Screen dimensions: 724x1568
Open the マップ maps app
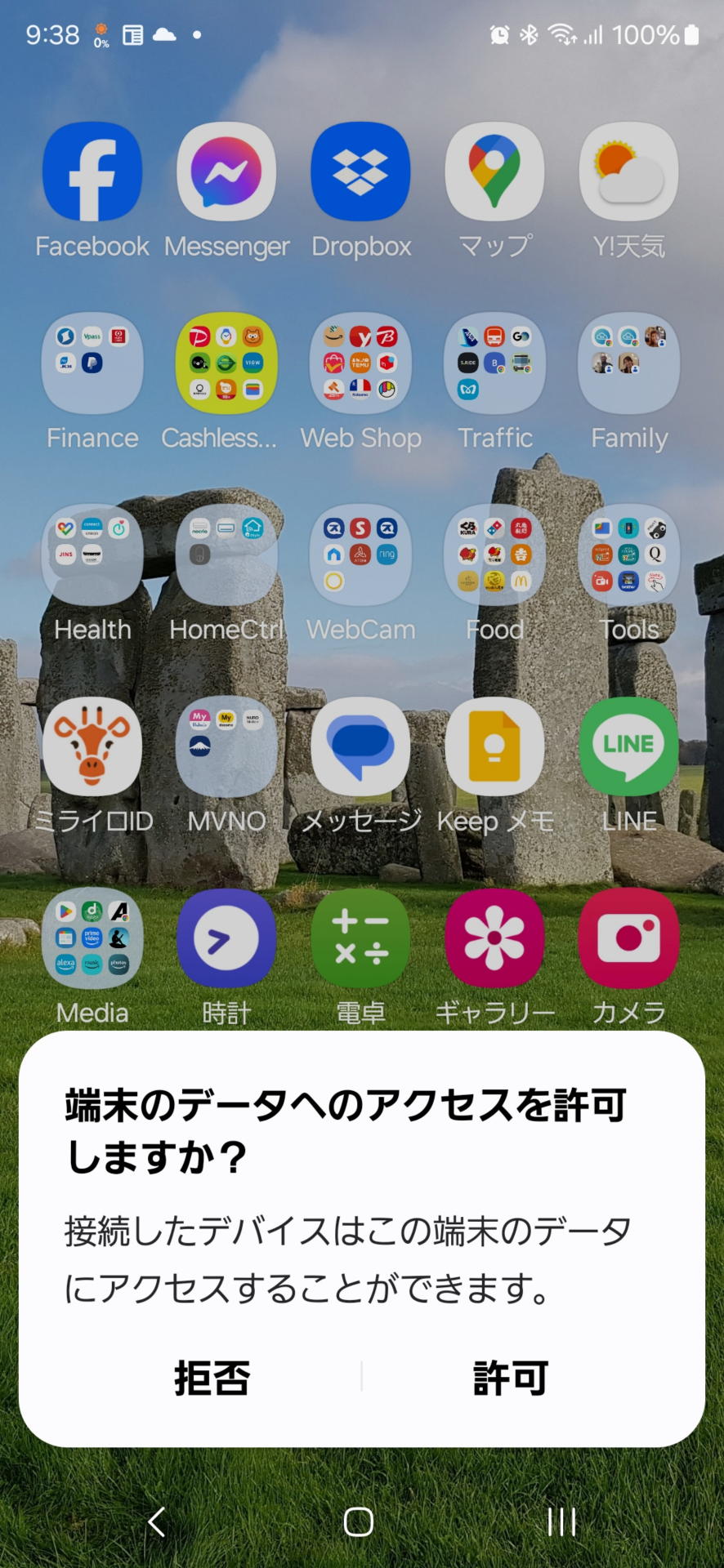coord(494,172)
